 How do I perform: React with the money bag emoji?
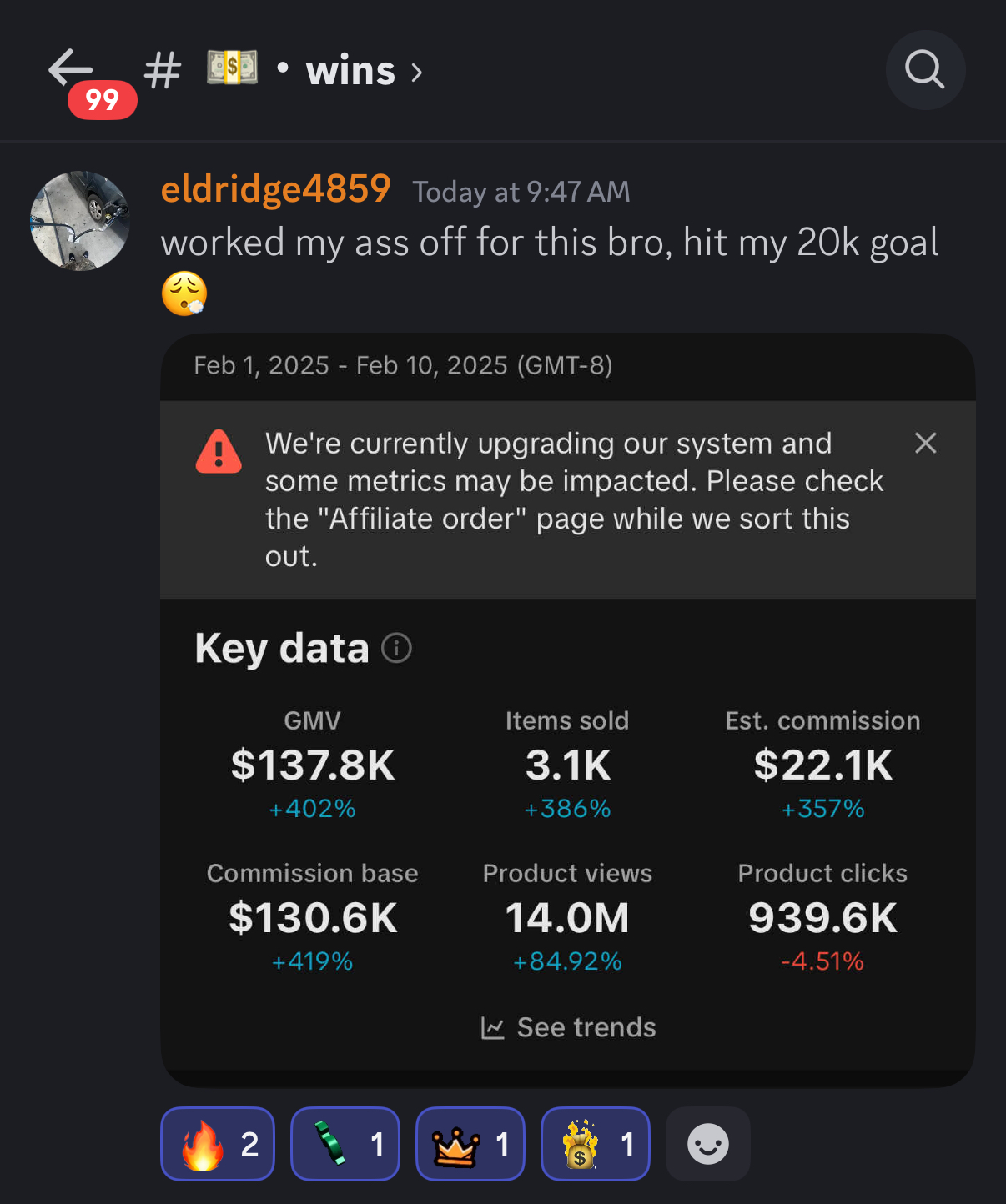point(596,1144)
